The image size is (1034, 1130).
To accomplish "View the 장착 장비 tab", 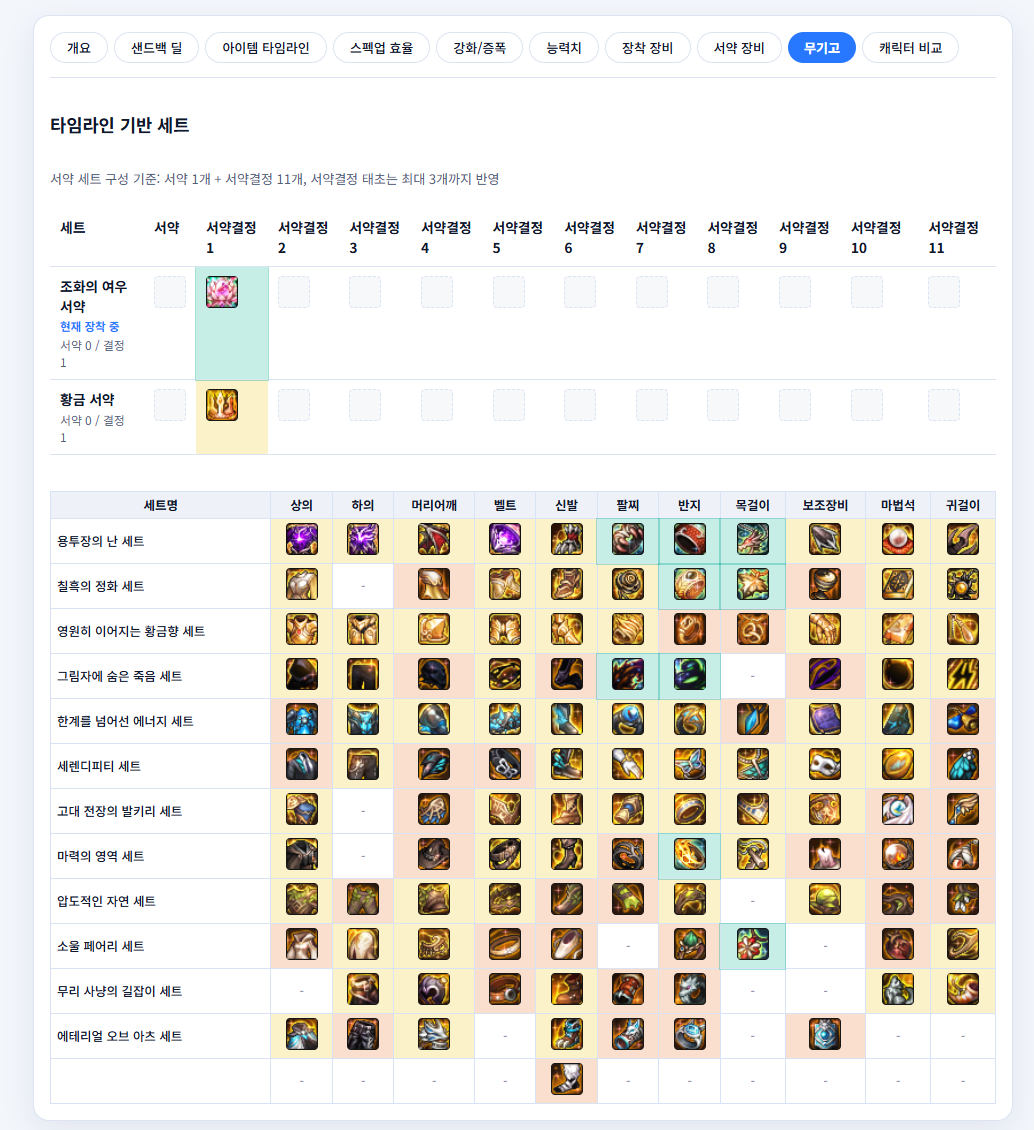I will pyautogui.click(x=647, y=47).
